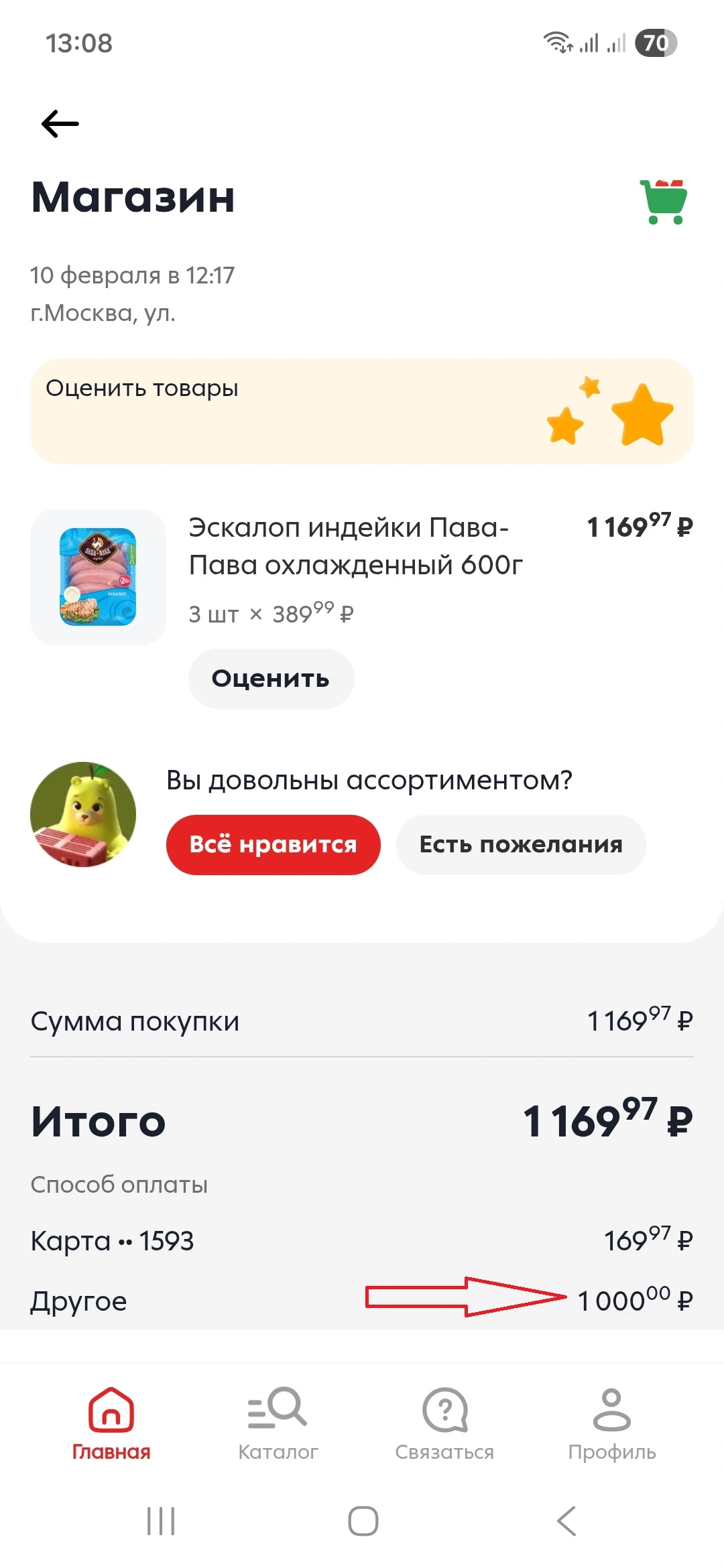
Task: Select Есть пожелания
Action: pyautogui.click(x=521, y=844)
